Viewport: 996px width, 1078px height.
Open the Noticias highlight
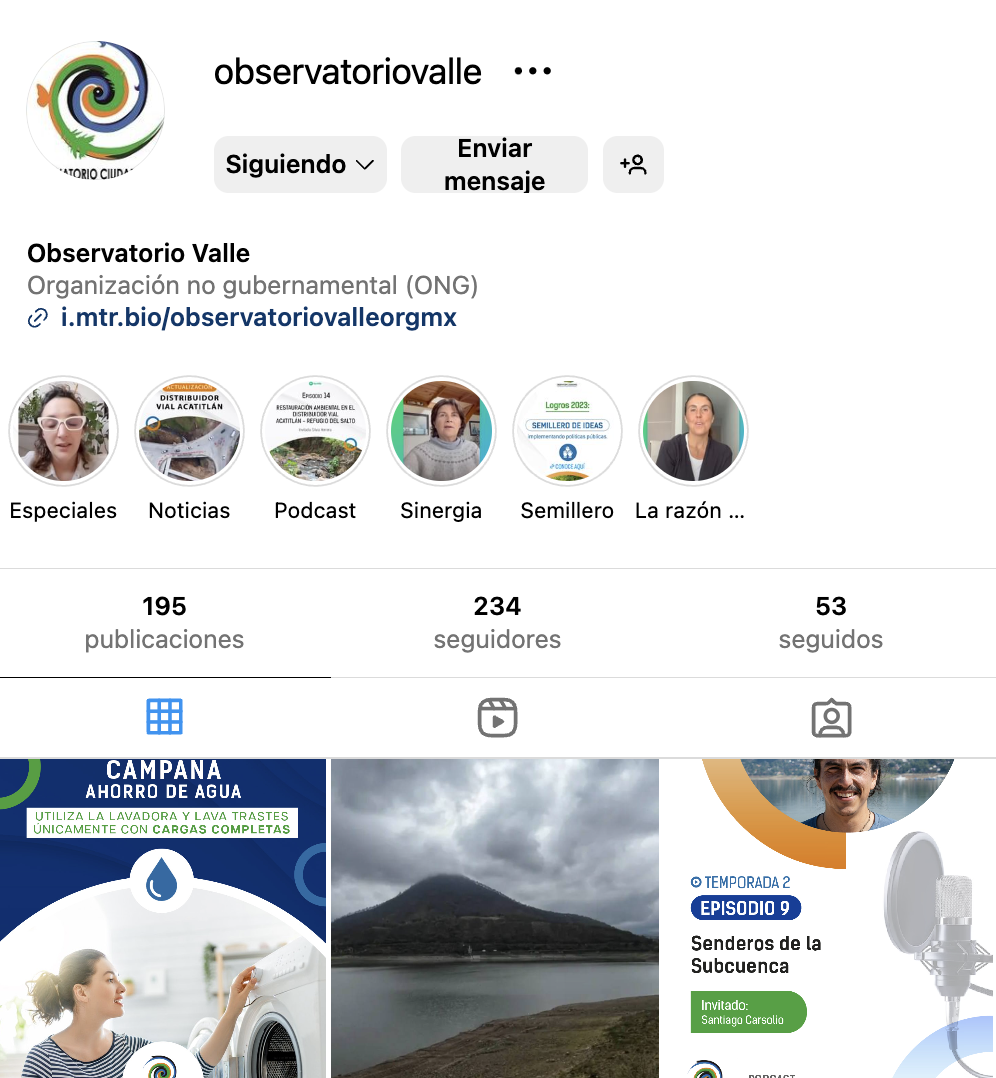pyautogui.click(x=189, y=431)
